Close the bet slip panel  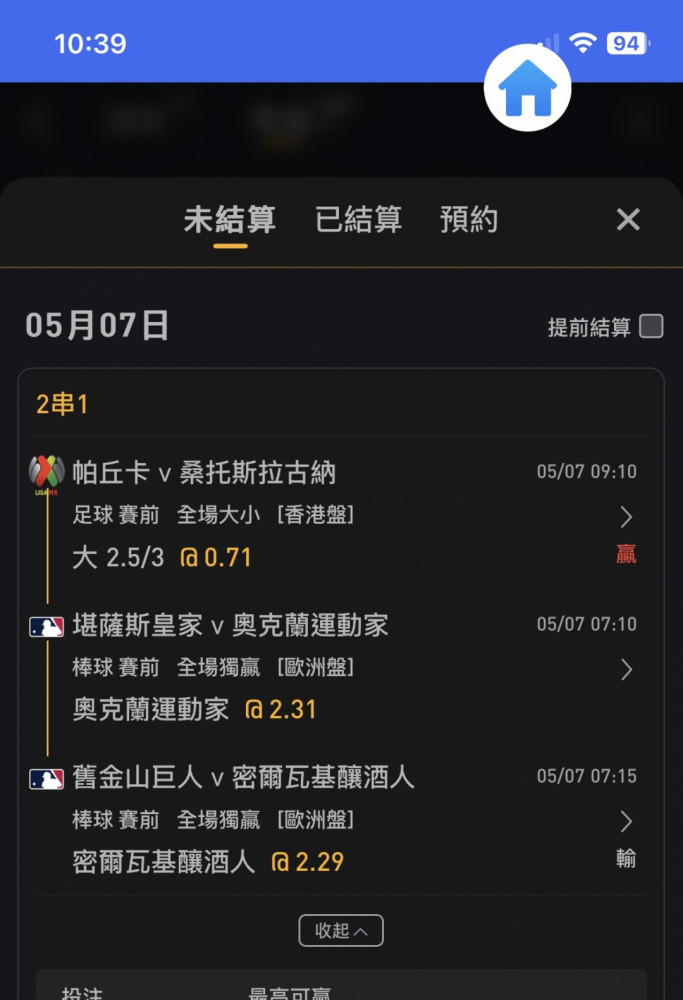628,220
